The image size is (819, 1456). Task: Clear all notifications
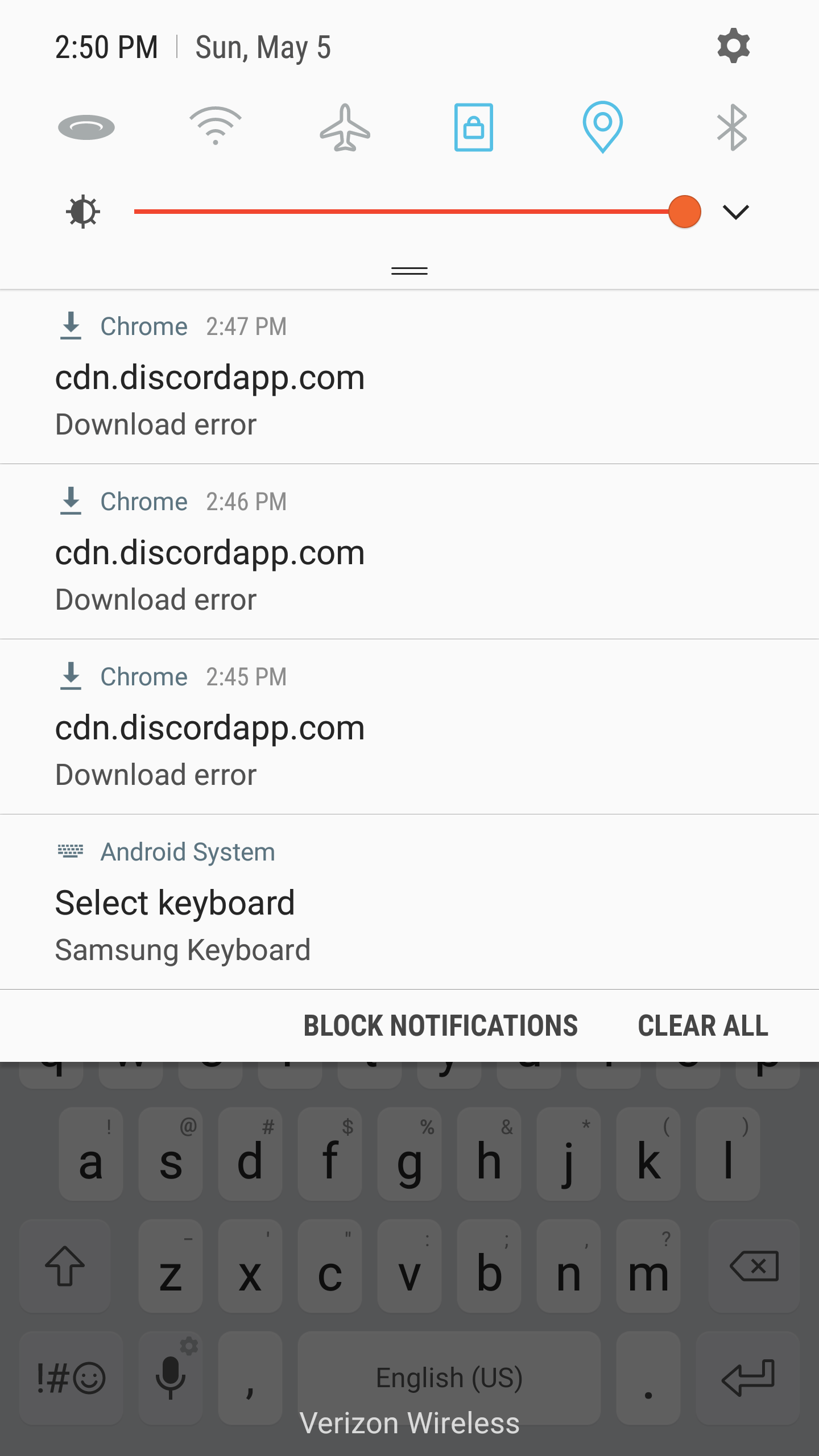click(703, 1025)
